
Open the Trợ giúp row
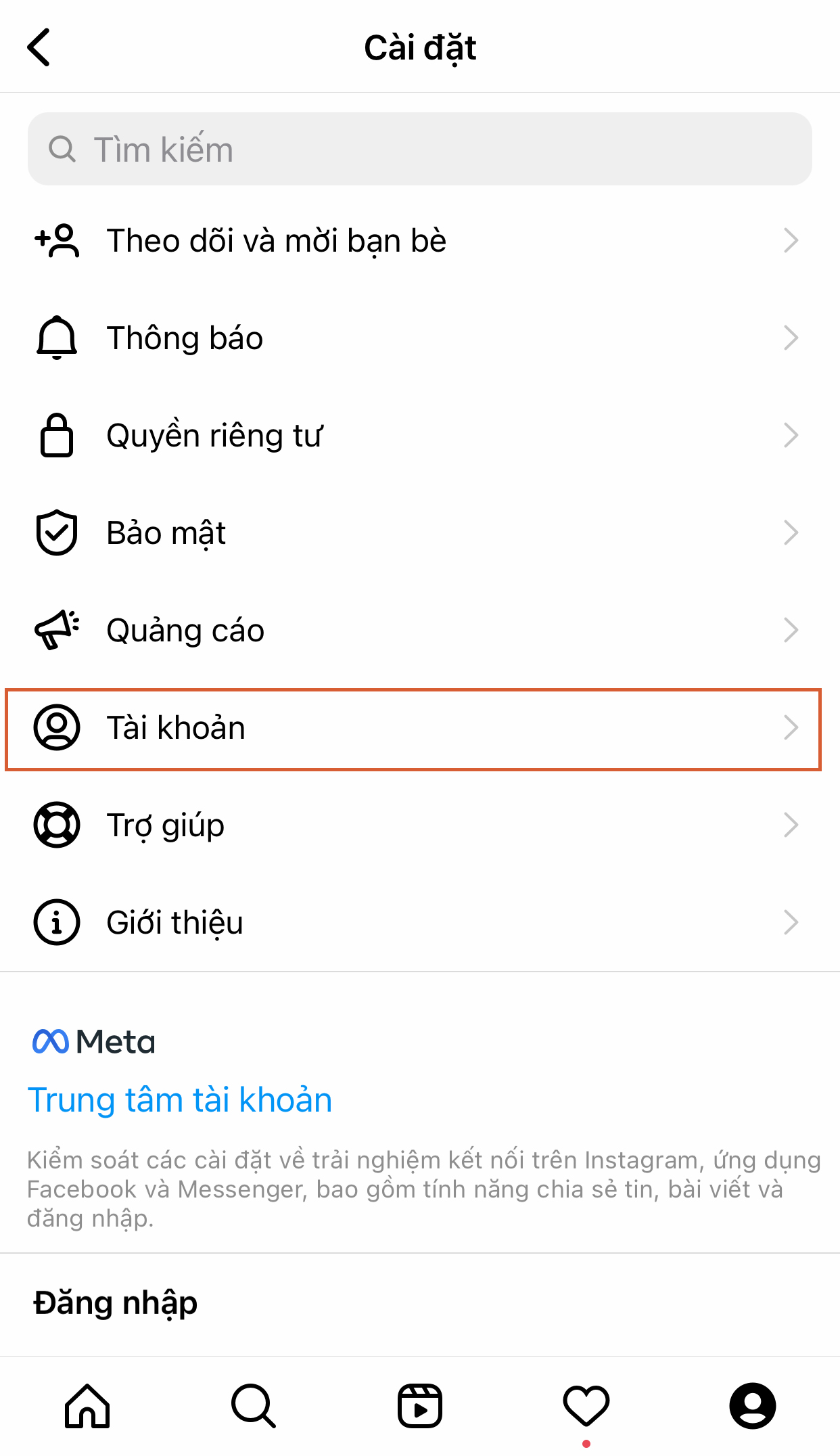pyautogui.click(x=420, y=825)
